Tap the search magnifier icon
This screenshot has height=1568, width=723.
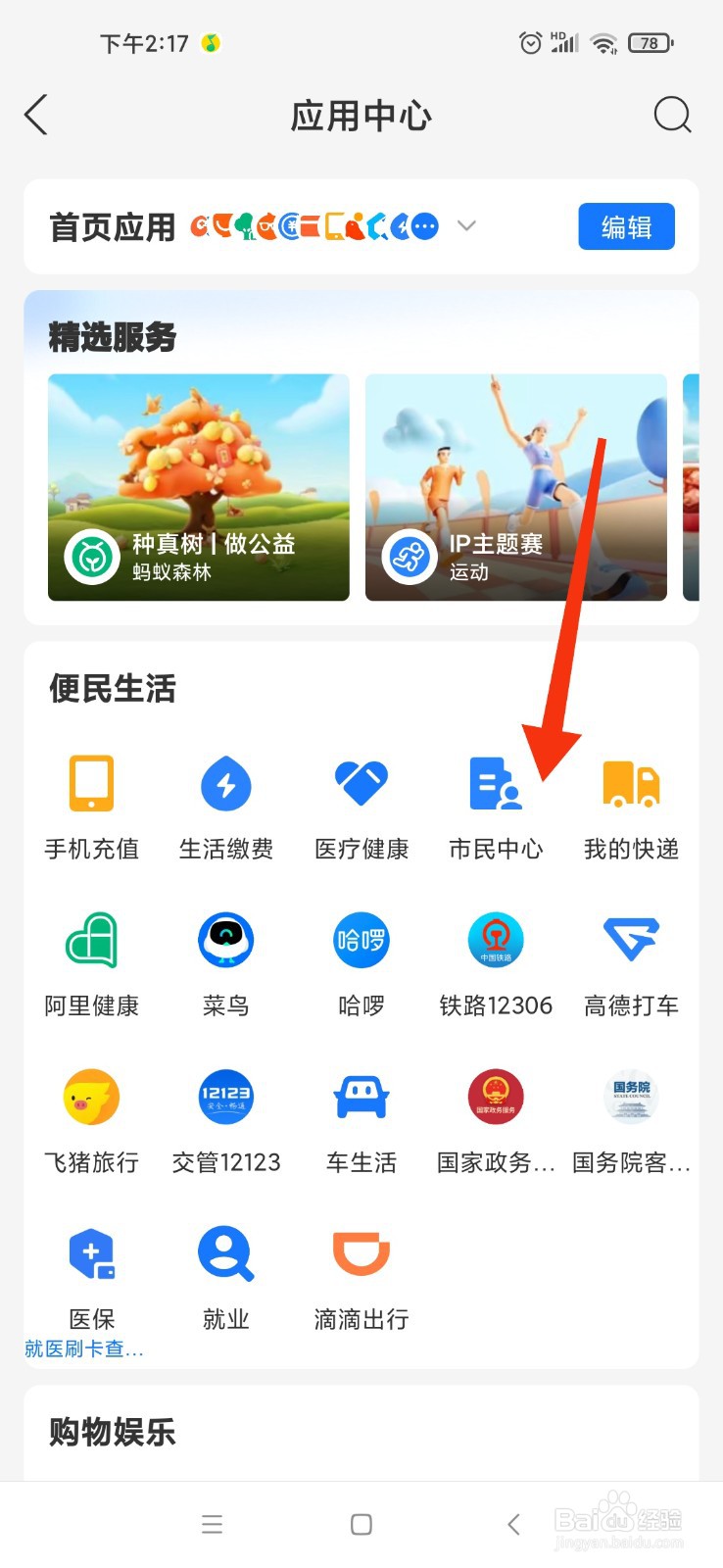click(672, 115)
